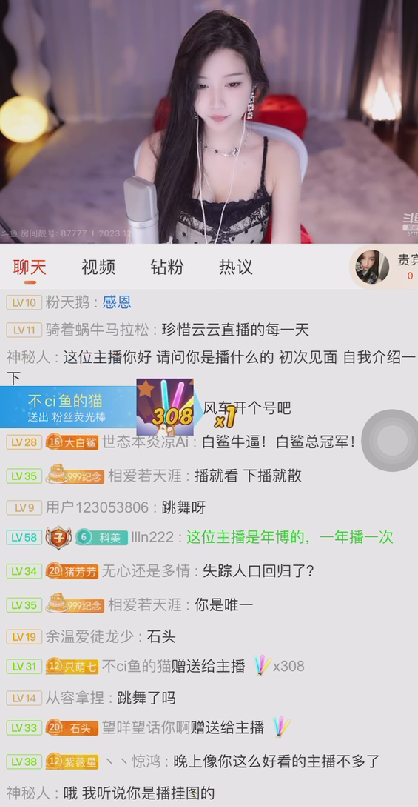Viewport: 418px width, 807px height.
Task: Open the 热议 tab
Action: tap(236, 267)
